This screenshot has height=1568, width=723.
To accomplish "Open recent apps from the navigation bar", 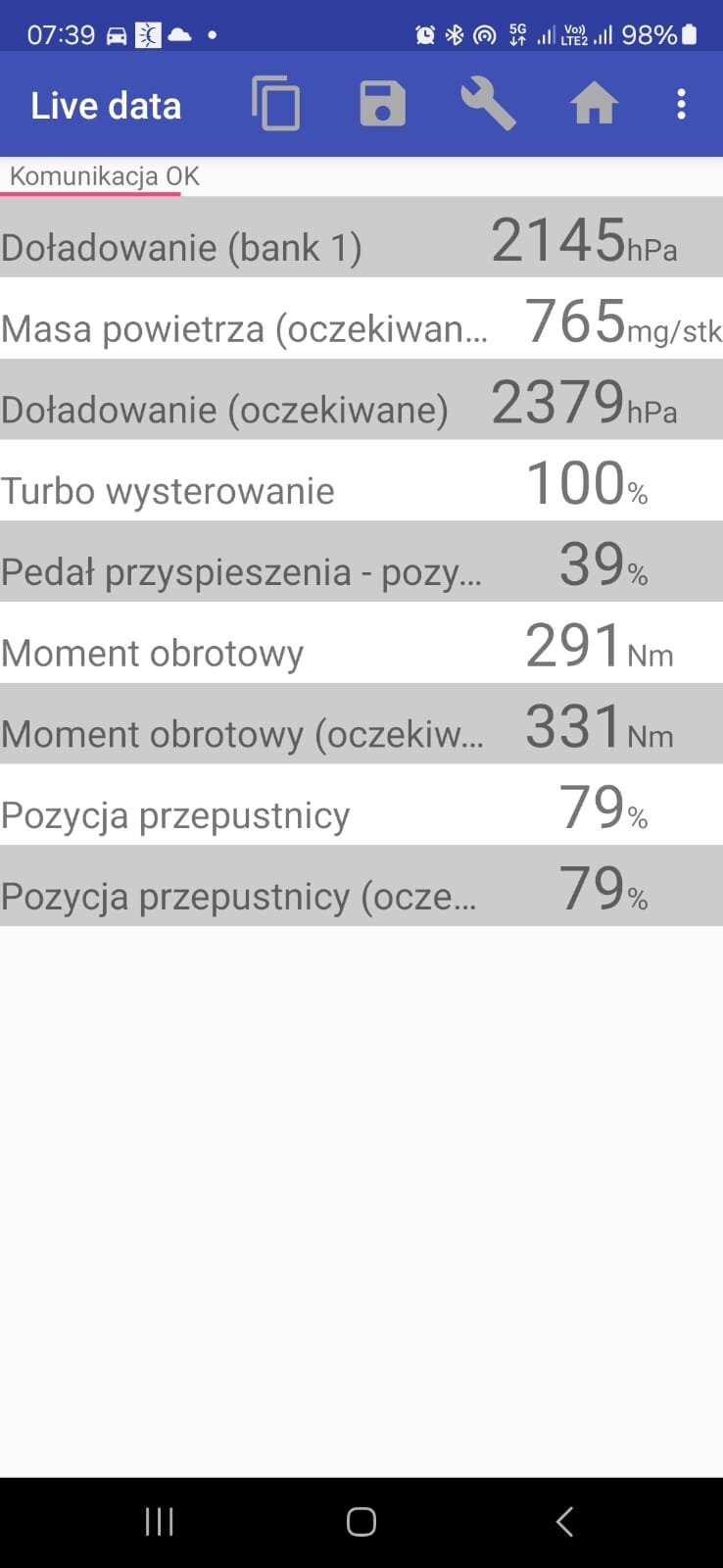I will click(x=159, y=1521).
